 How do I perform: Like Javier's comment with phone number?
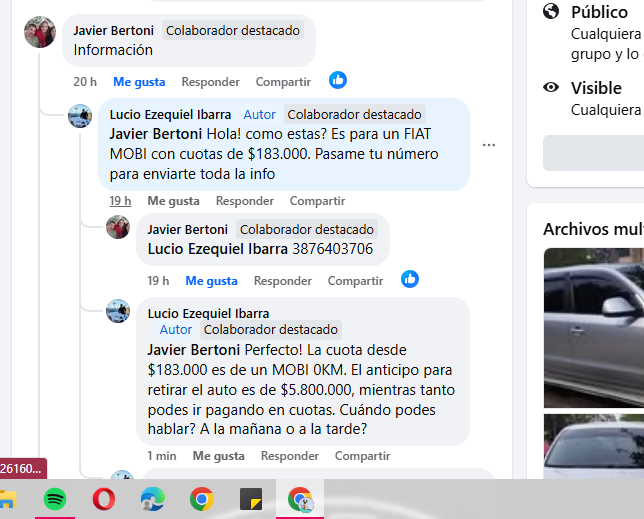click(x=211, y=281)
